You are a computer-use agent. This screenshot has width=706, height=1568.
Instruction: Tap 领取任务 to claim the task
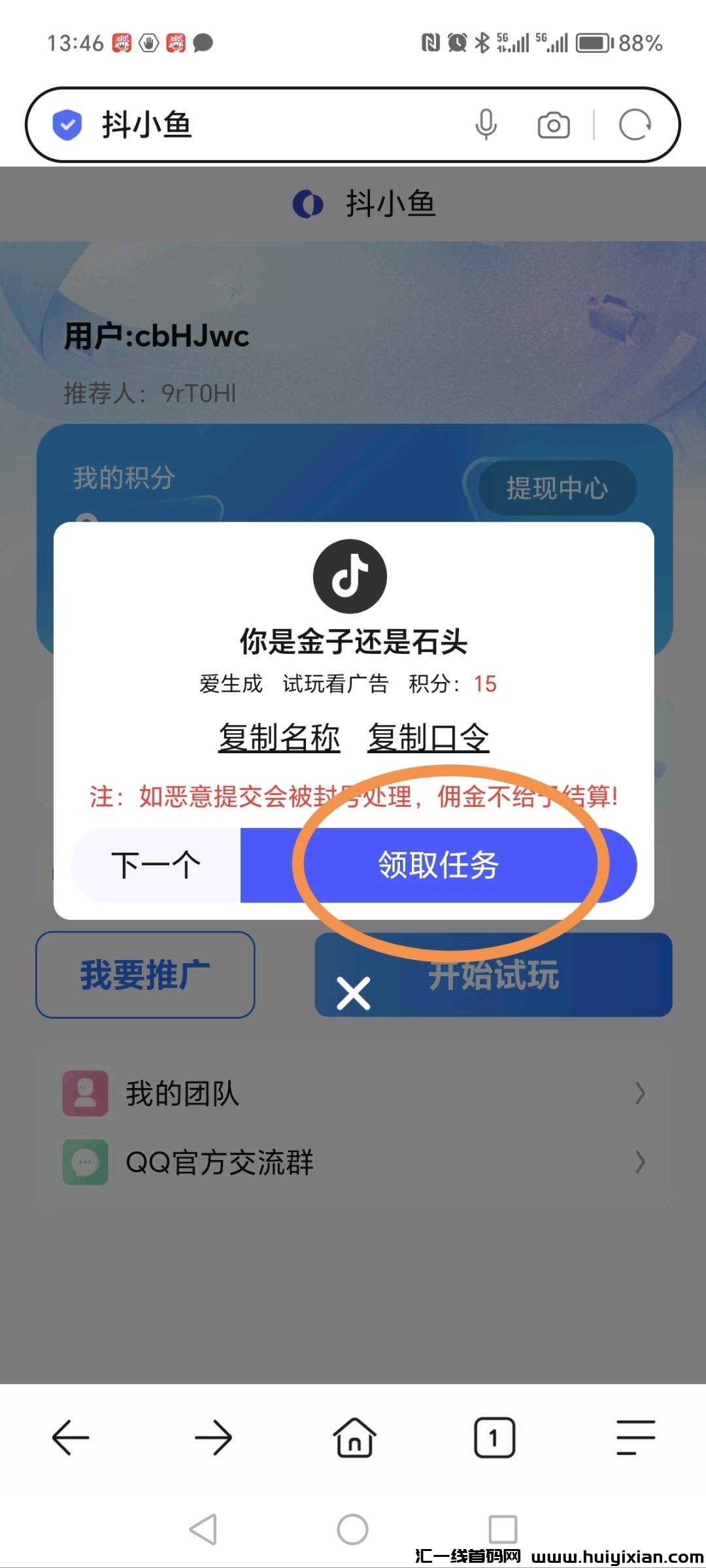click(438, 865)
